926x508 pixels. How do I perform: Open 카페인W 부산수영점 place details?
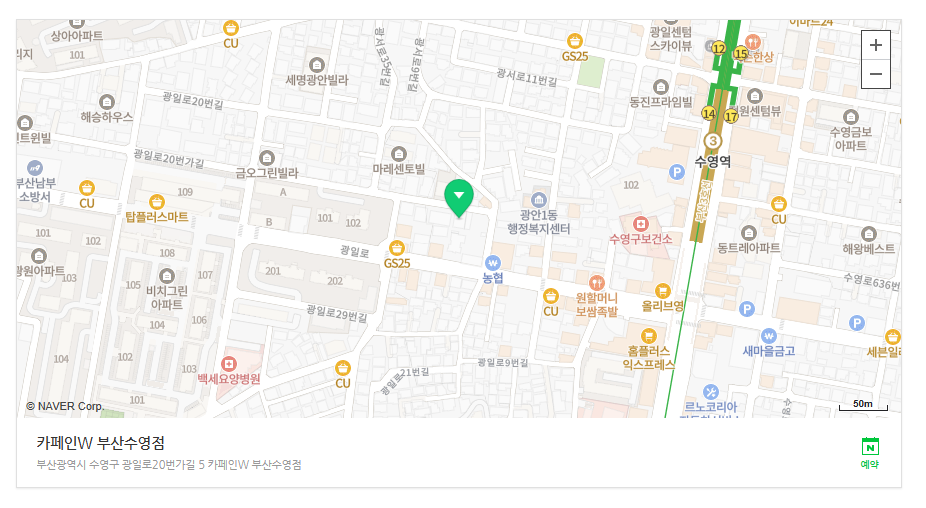101,442
